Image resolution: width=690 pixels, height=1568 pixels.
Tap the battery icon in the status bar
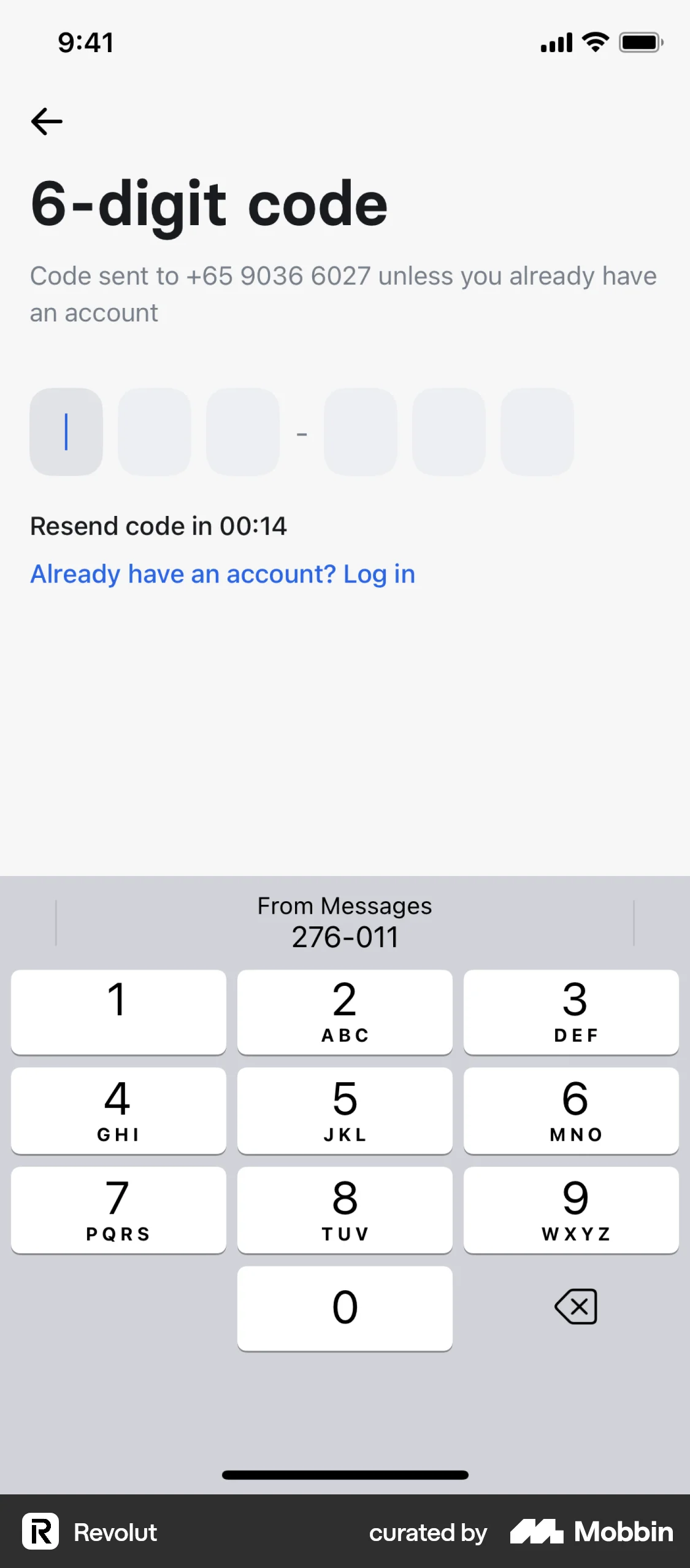click(640, 42)
